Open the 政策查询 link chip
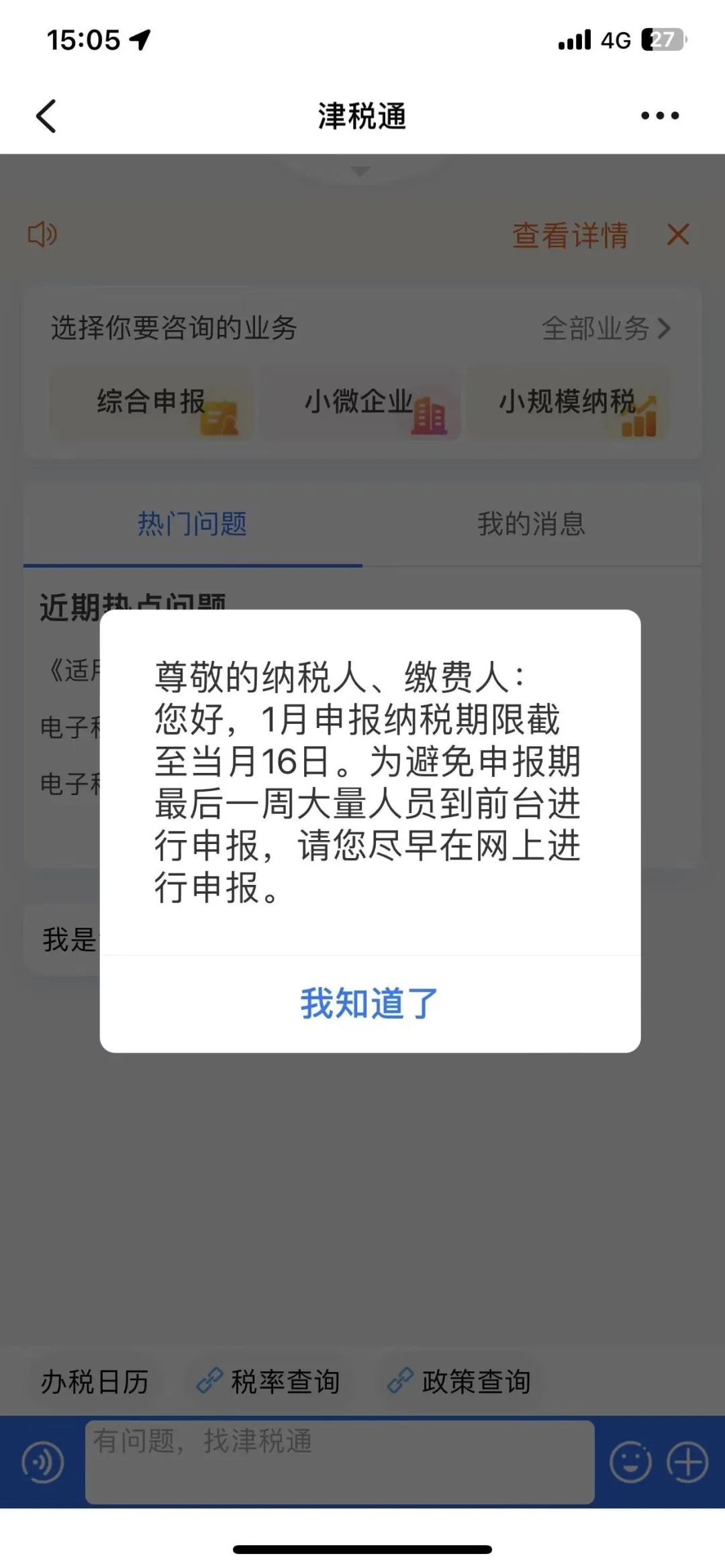This screenshot has width=725, height=1568. coord(460,1382)
